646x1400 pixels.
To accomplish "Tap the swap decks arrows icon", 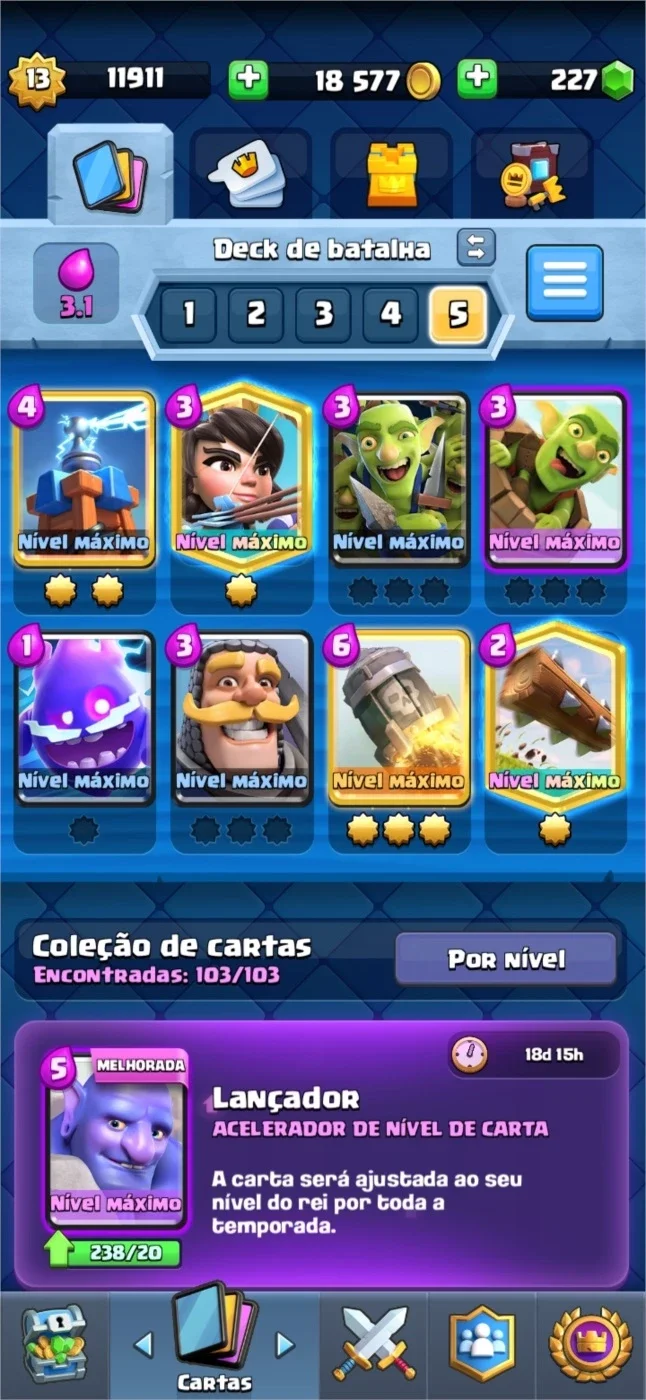I will (x=476, y=247).
